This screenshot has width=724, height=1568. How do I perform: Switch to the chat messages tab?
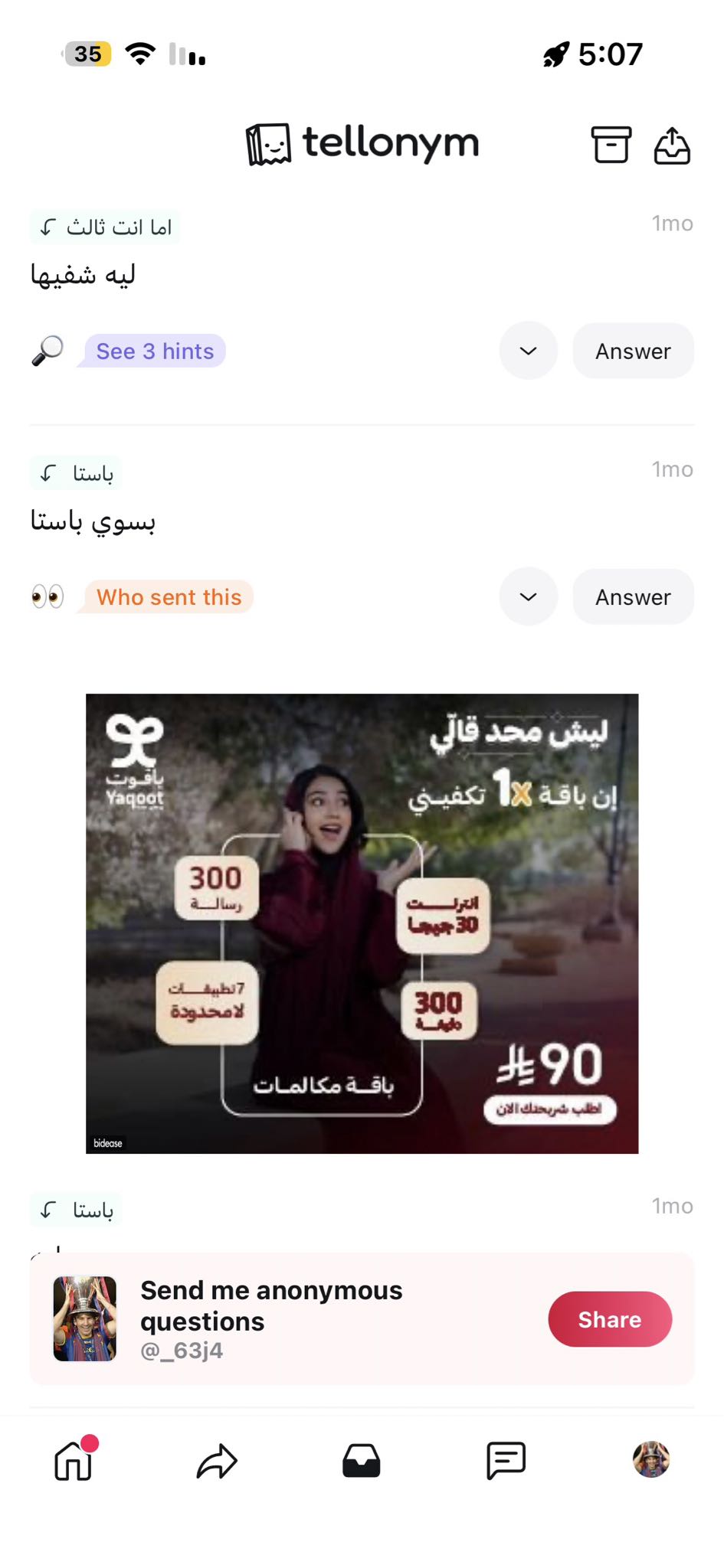[x=506, y=1461]
